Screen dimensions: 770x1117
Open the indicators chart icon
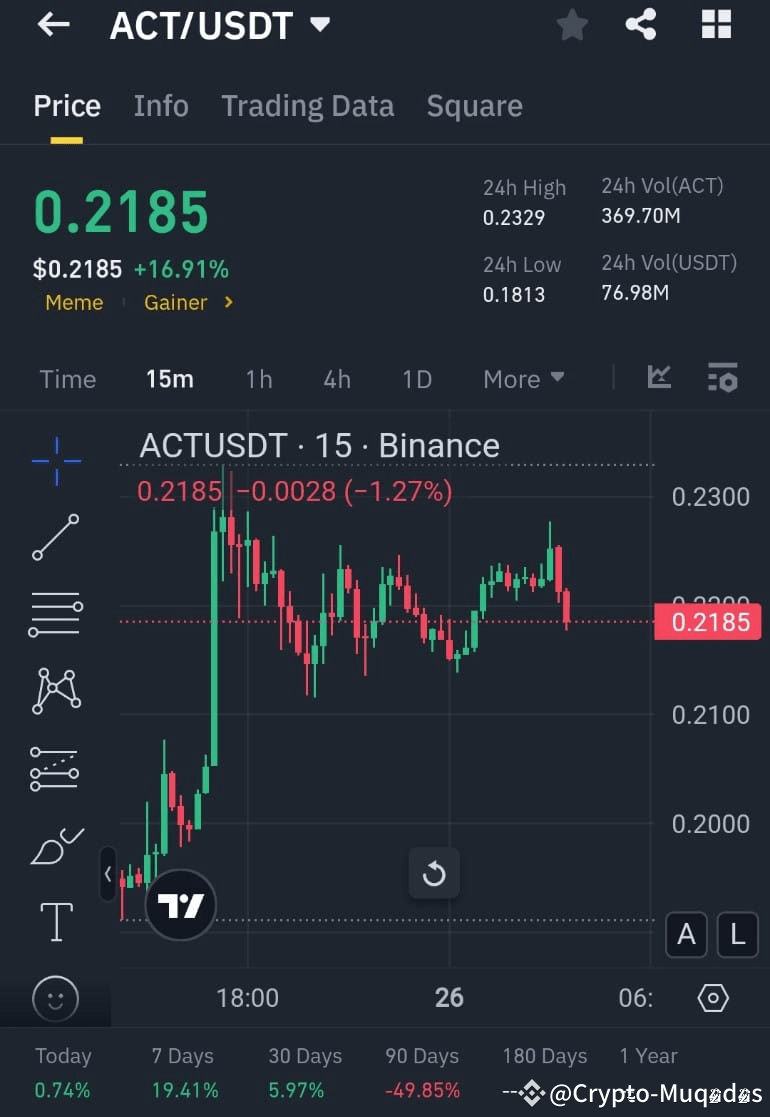[x=659, y=378]
